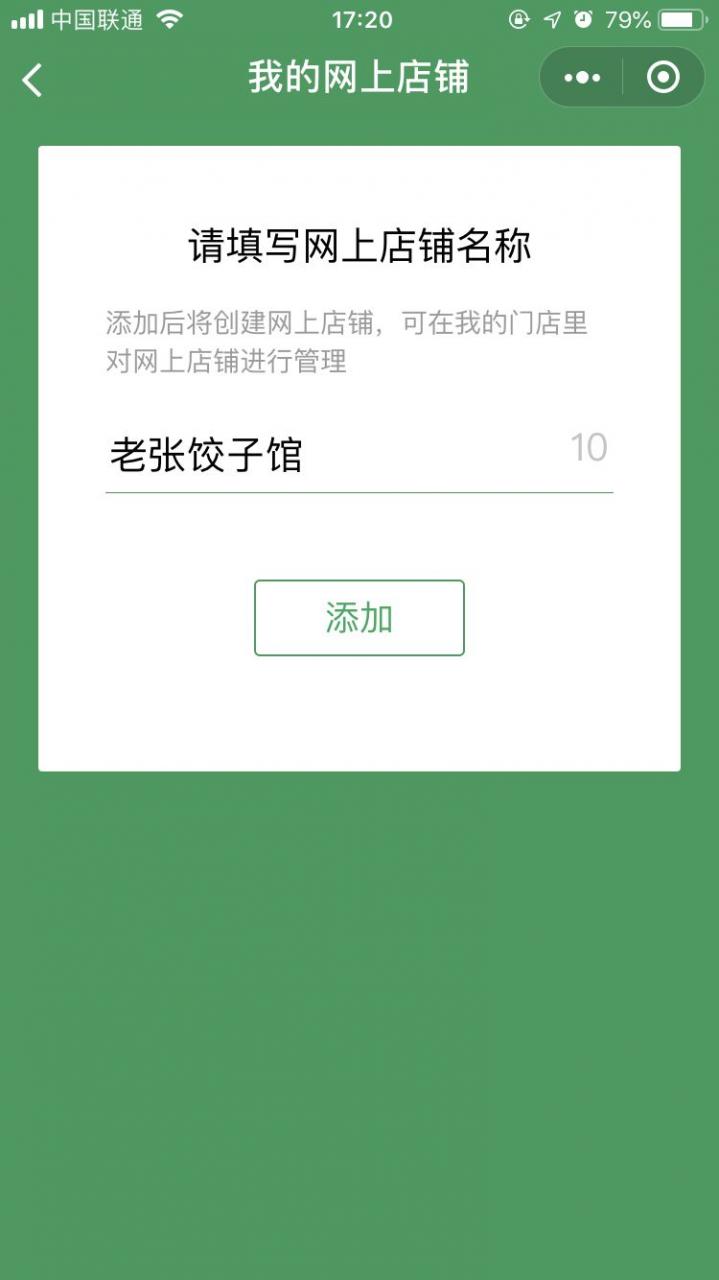
Task: Tap the 添加 button to create store
Action: coord(359,618)
